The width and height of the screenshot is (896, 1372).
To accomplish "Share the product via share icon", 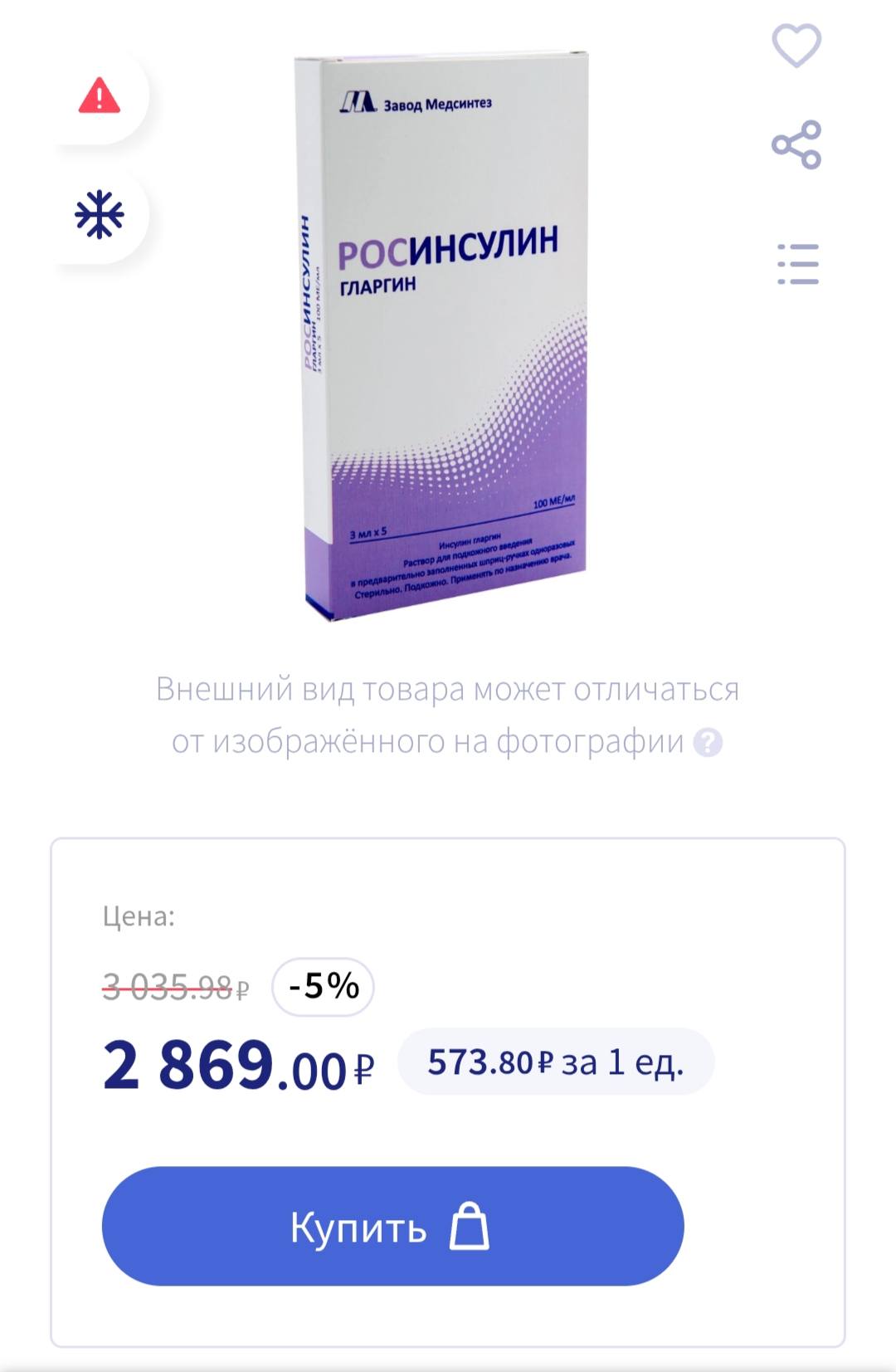I will click(798, 143).
